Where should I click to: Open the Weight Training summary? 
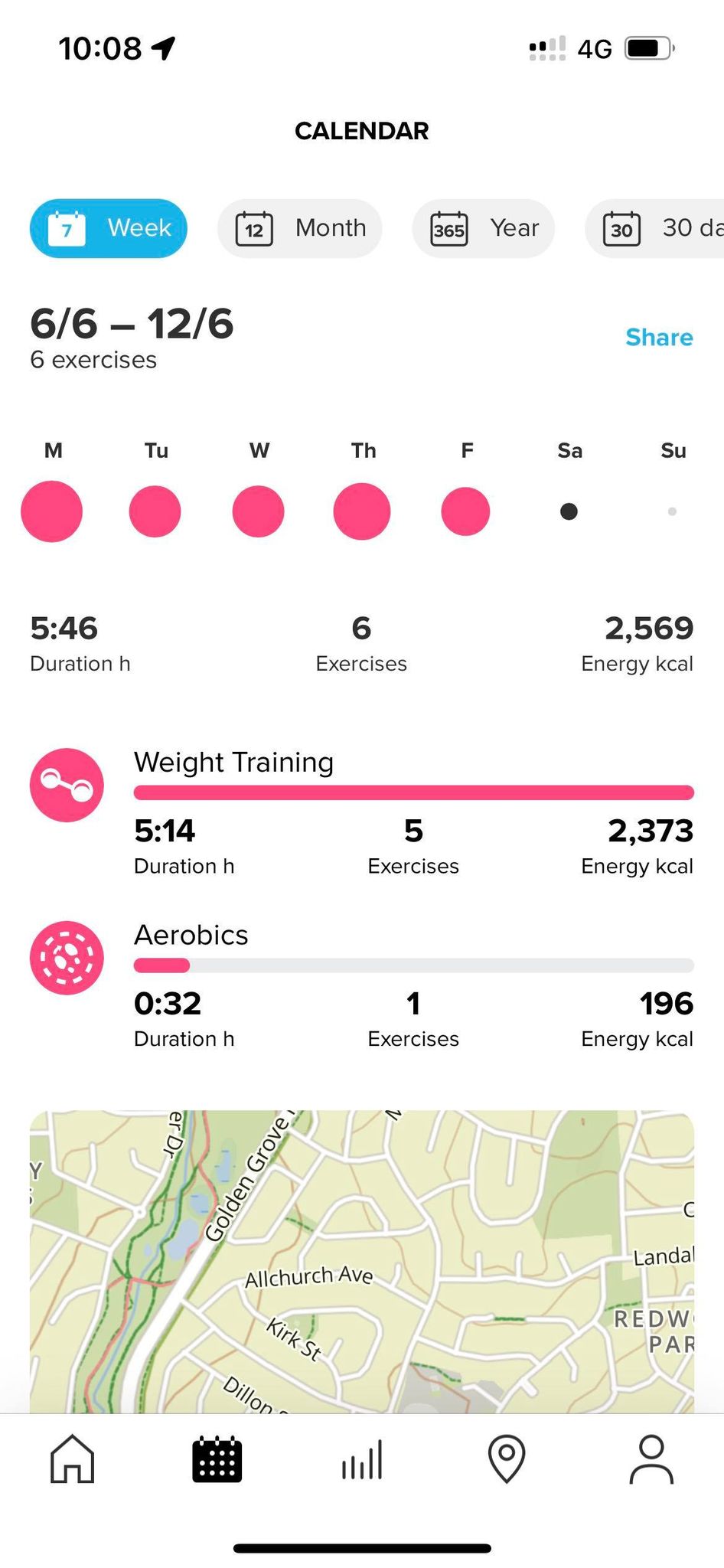[x=362, y=812]
